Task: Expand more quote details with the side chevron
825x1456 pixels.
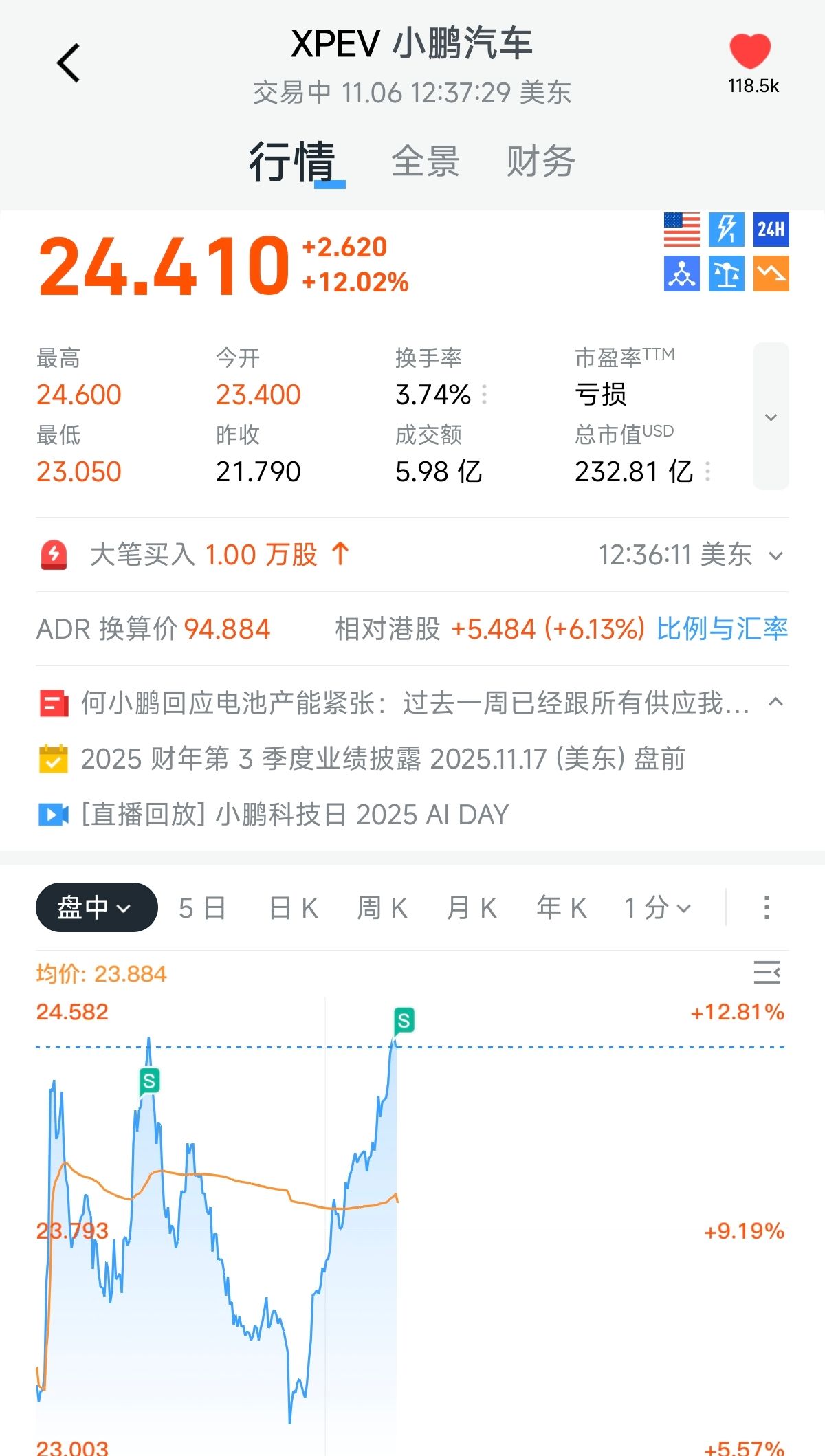Action: 771,417
